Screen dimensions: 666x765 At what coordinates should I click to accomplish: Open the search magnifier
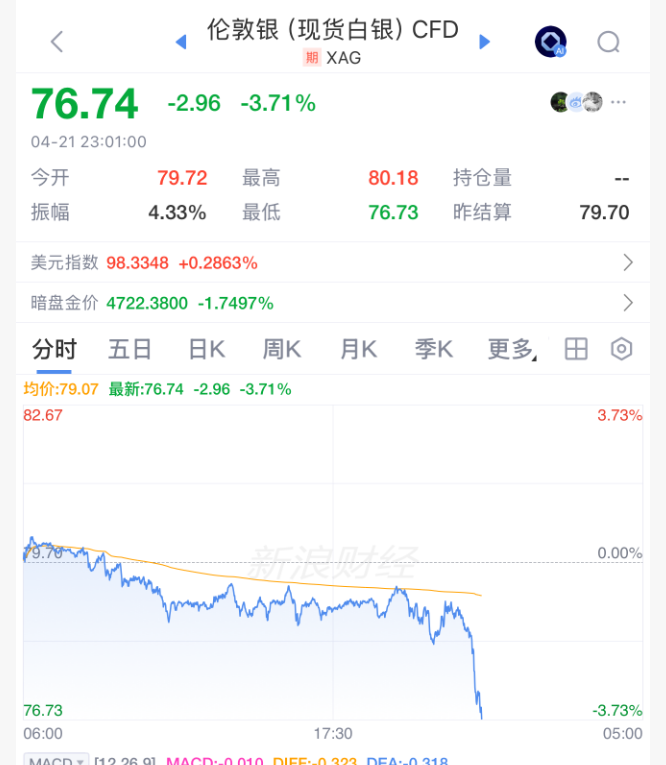pyautogui.click(x=608, y=41)
